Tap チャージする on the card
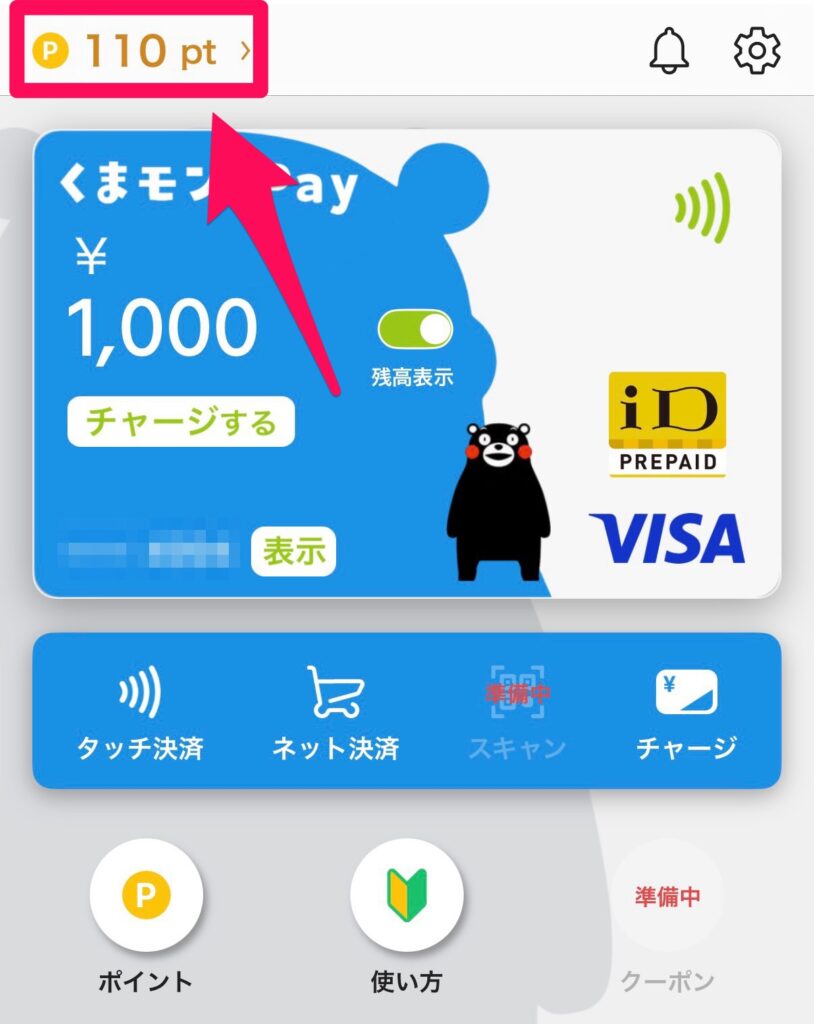This screenshot has height=1024, width=814. tap(181, 422)
